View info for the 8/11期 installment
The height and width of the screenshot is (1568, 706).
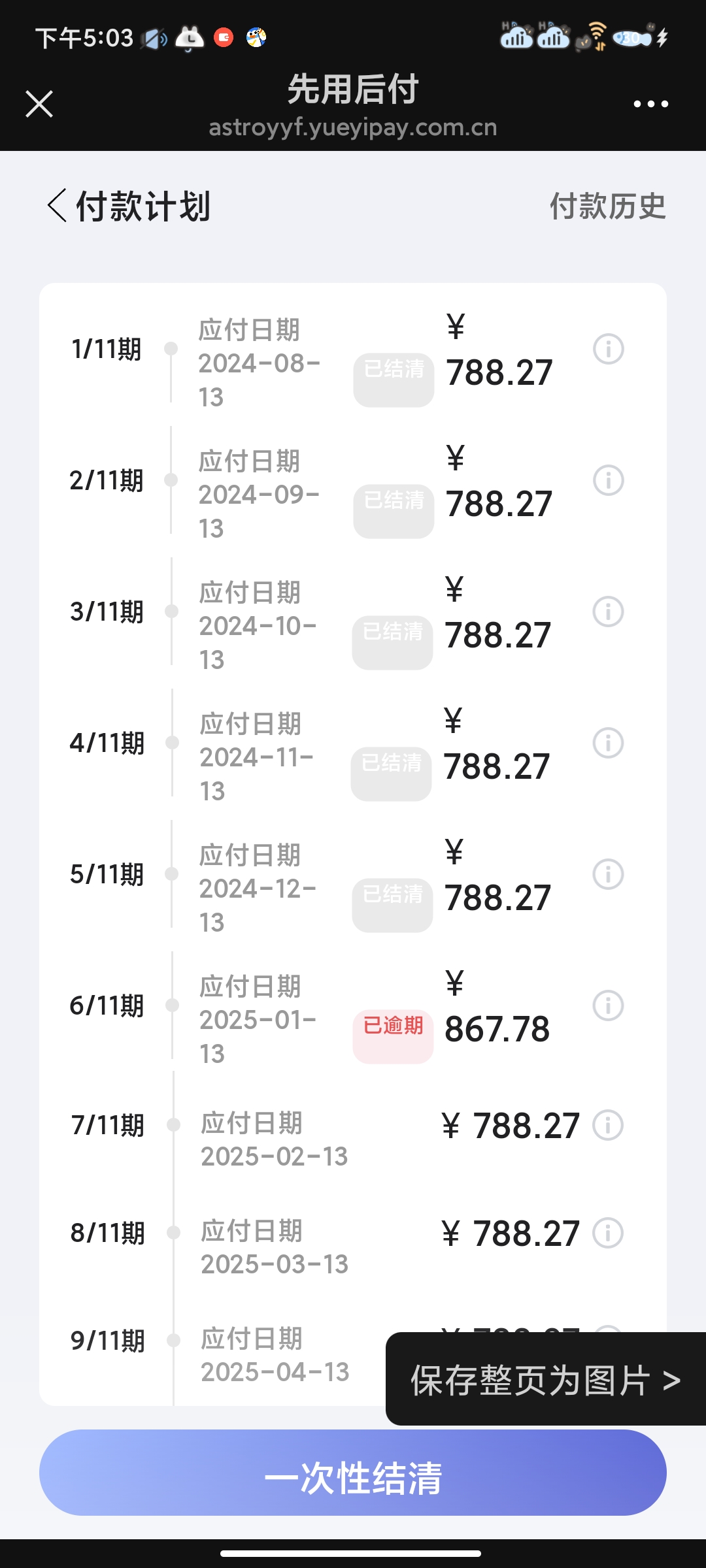(608, 1233)
